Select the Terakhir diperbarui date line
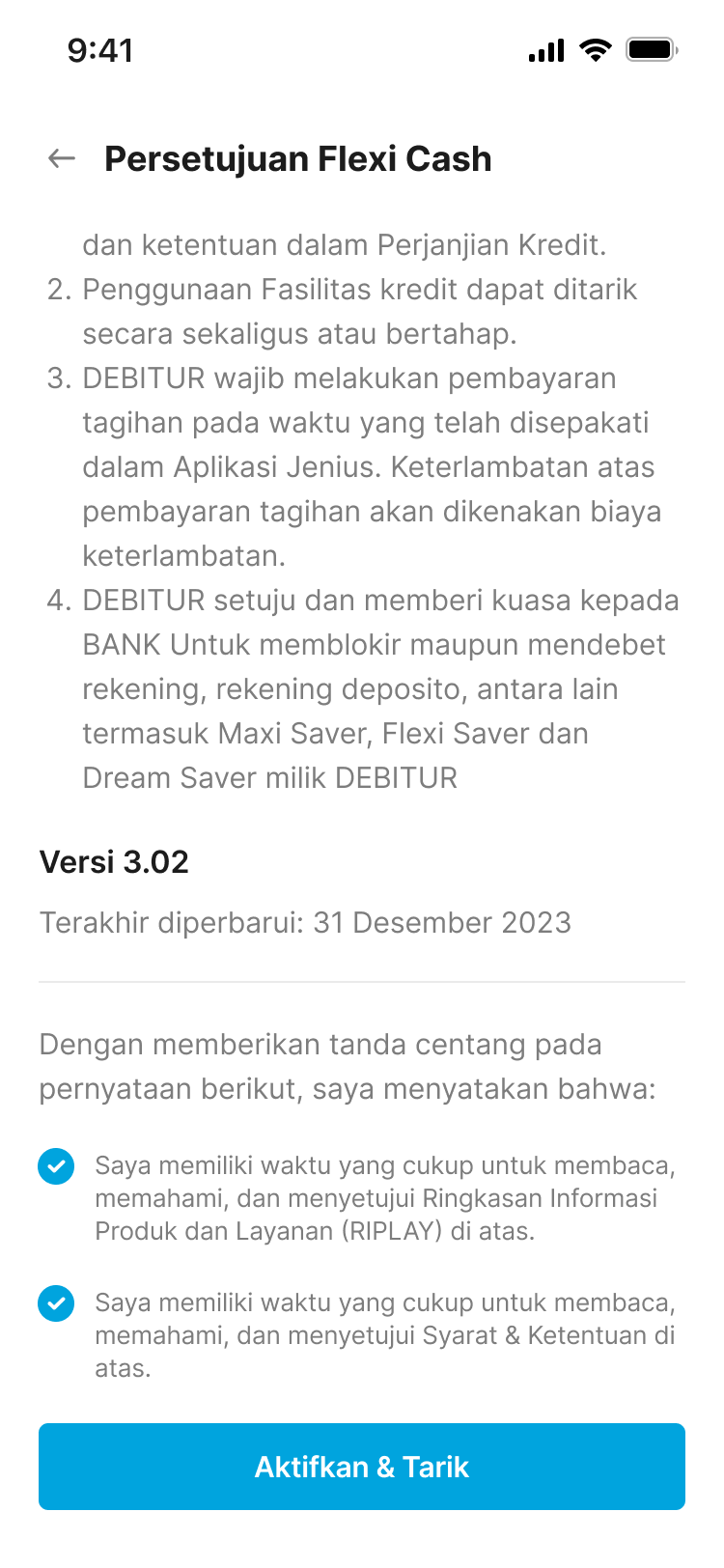This screenshot has height=1568, width=724. [x=305, y=923]
